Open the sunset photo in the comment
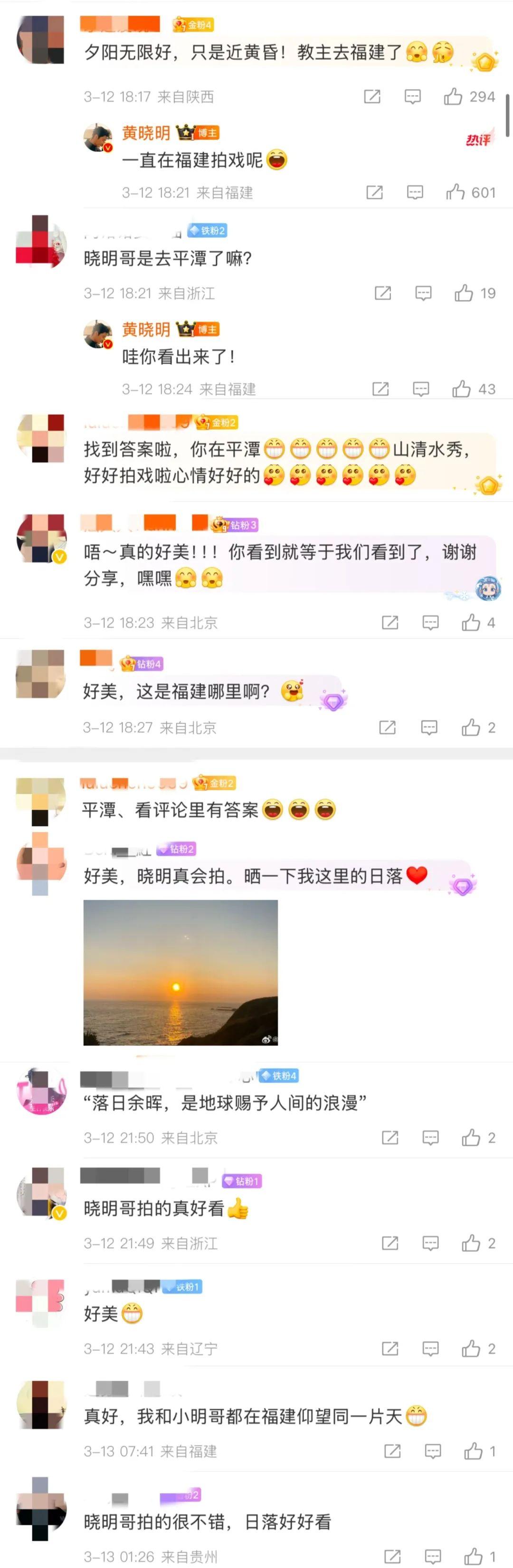The height and width of the screenshot is (1568, 513). (180, 972)
